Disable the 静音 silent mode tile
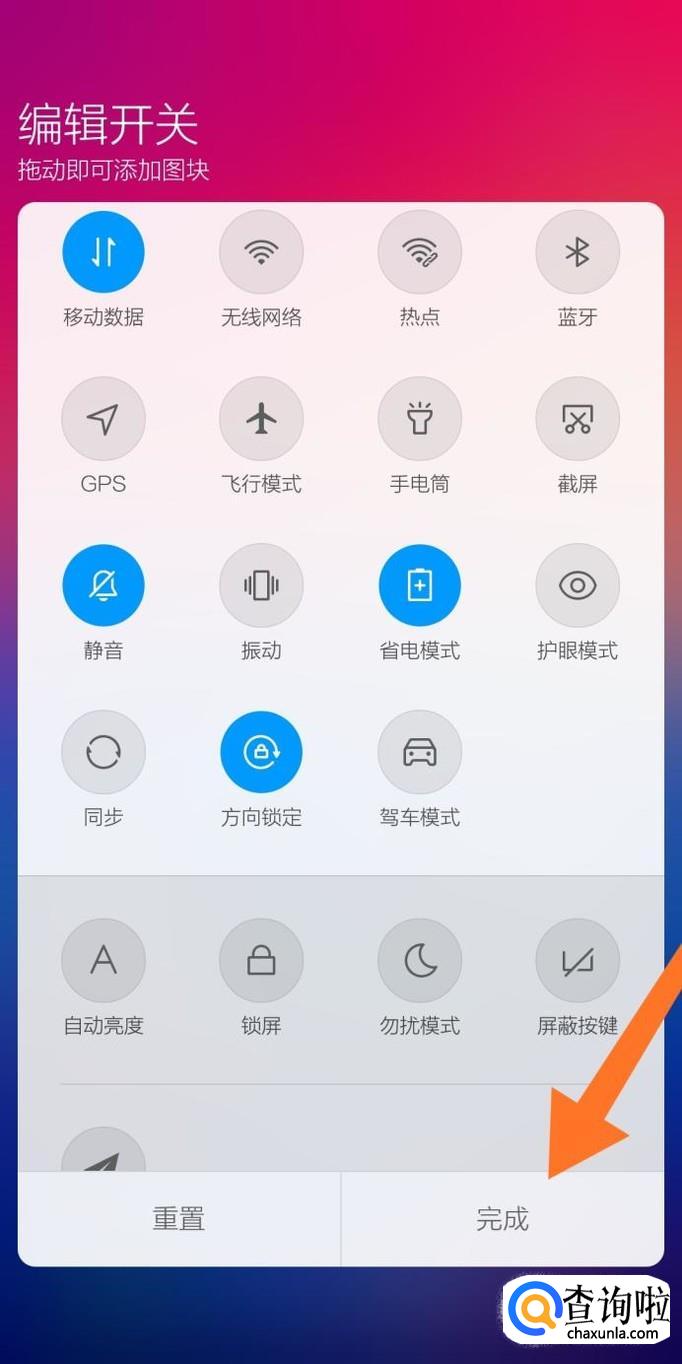This screenshot has width=682, height=1364. click(x=103, y=586)
